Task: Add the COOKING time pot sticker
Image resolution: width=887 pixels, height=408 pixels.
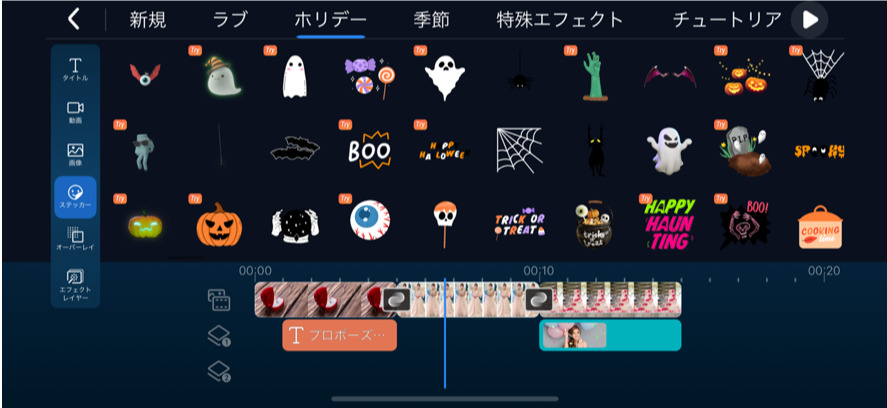Action: coord(819,227)
